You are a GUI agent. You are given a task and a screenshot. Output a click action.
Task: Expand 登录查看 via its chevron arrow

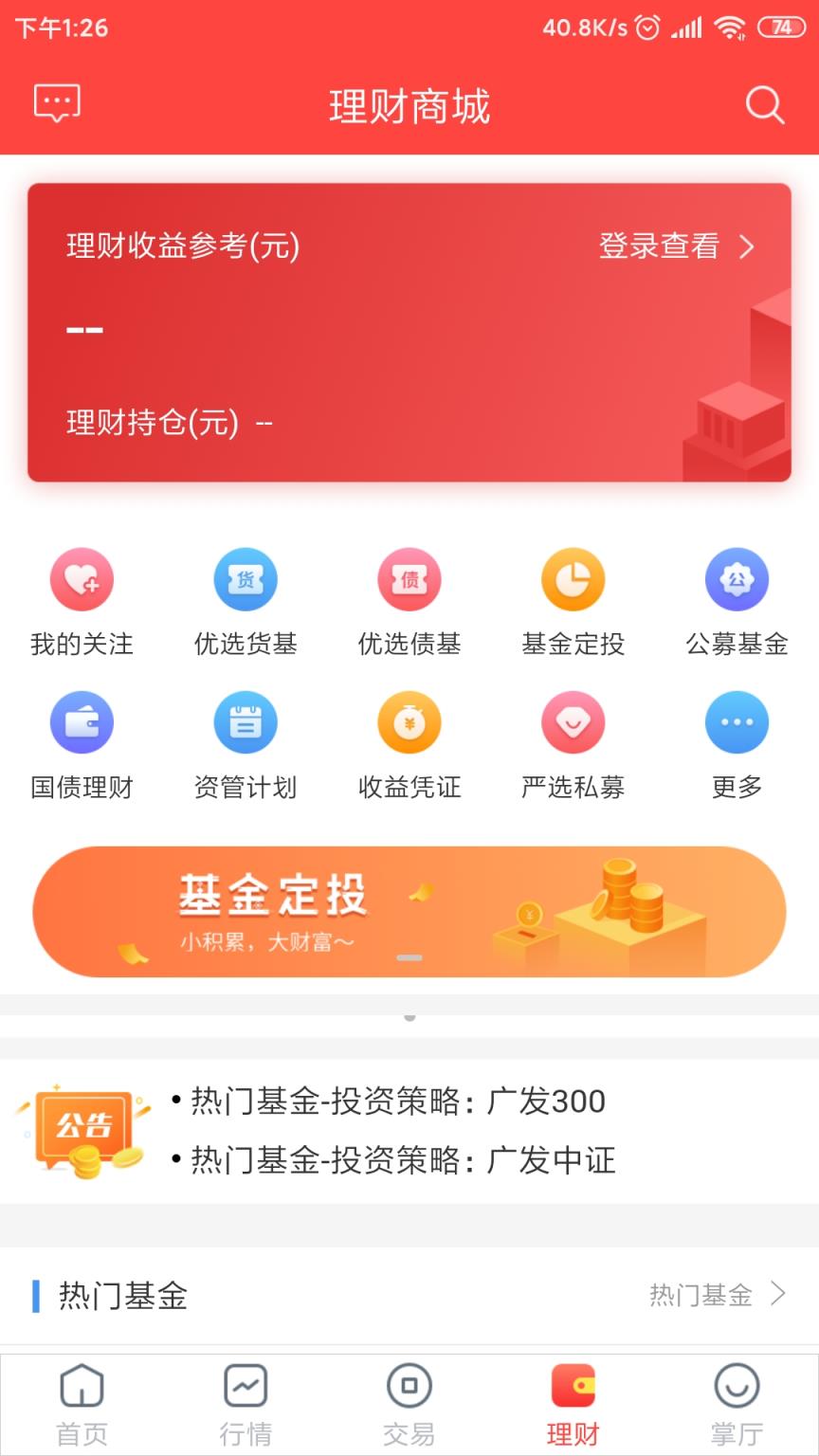(748, 247)
